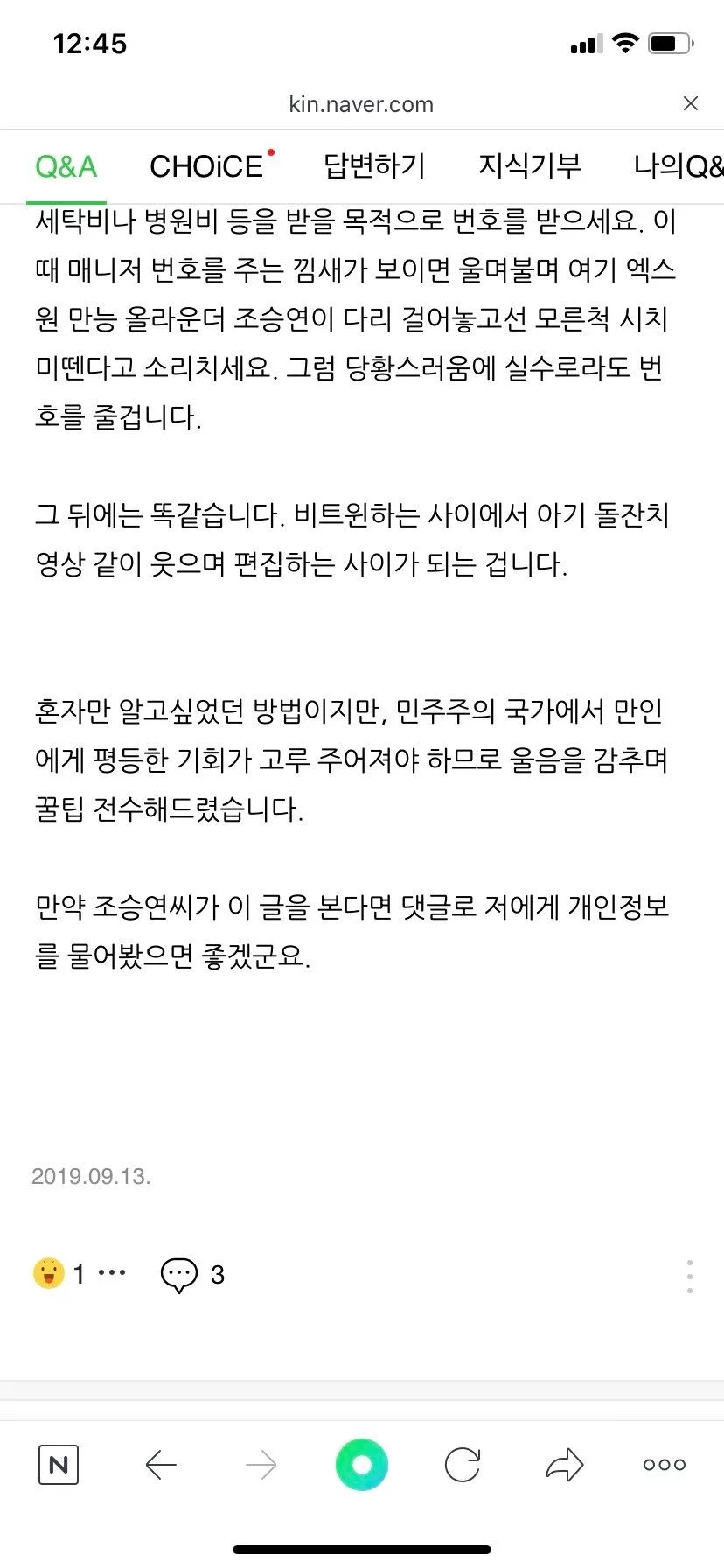Share this page

tap(564, 1465)
